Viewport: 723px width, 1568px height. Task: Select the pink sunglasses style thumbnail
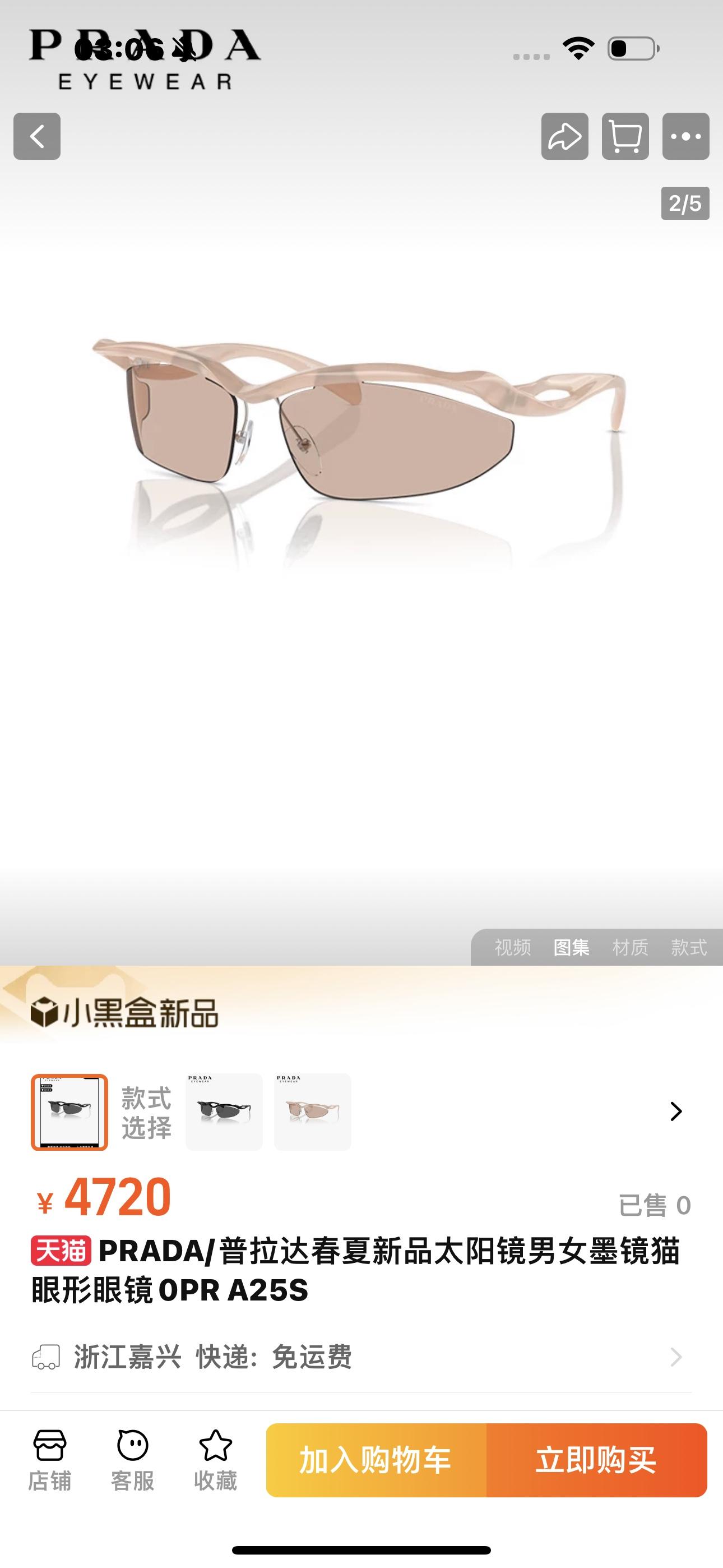(x=313, y=1112)
